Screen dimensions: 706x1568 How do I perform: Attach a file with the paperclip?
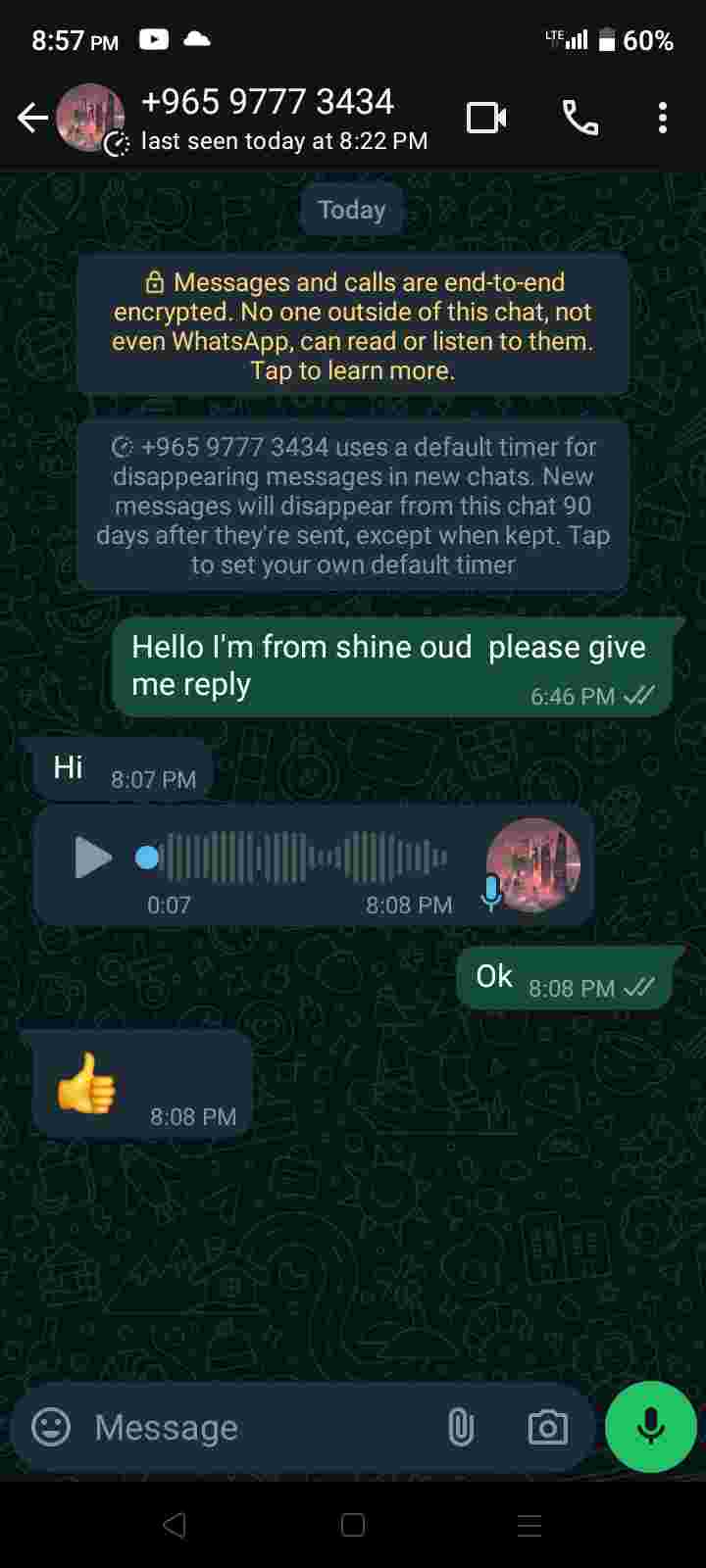coord(461,1428)
